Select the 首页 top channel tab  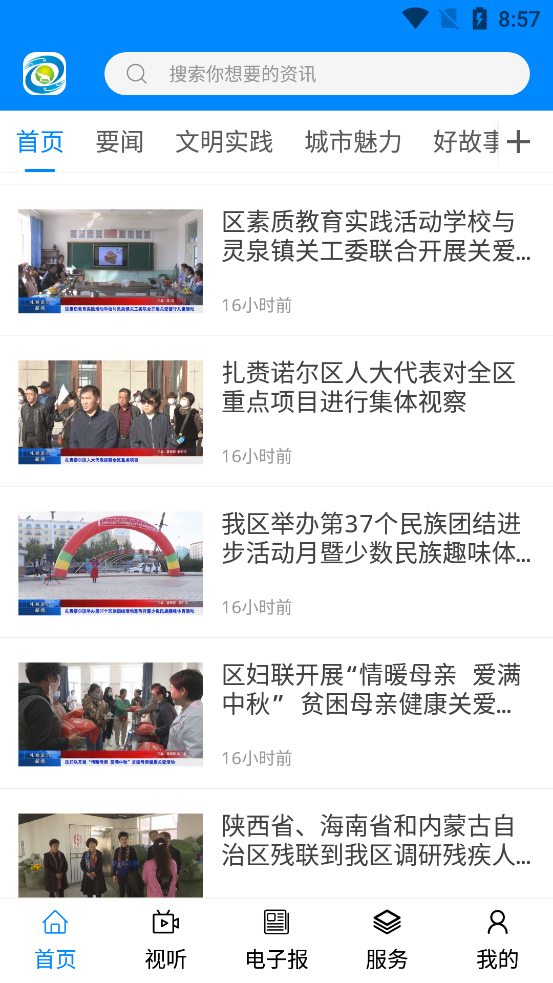(40, 142)
